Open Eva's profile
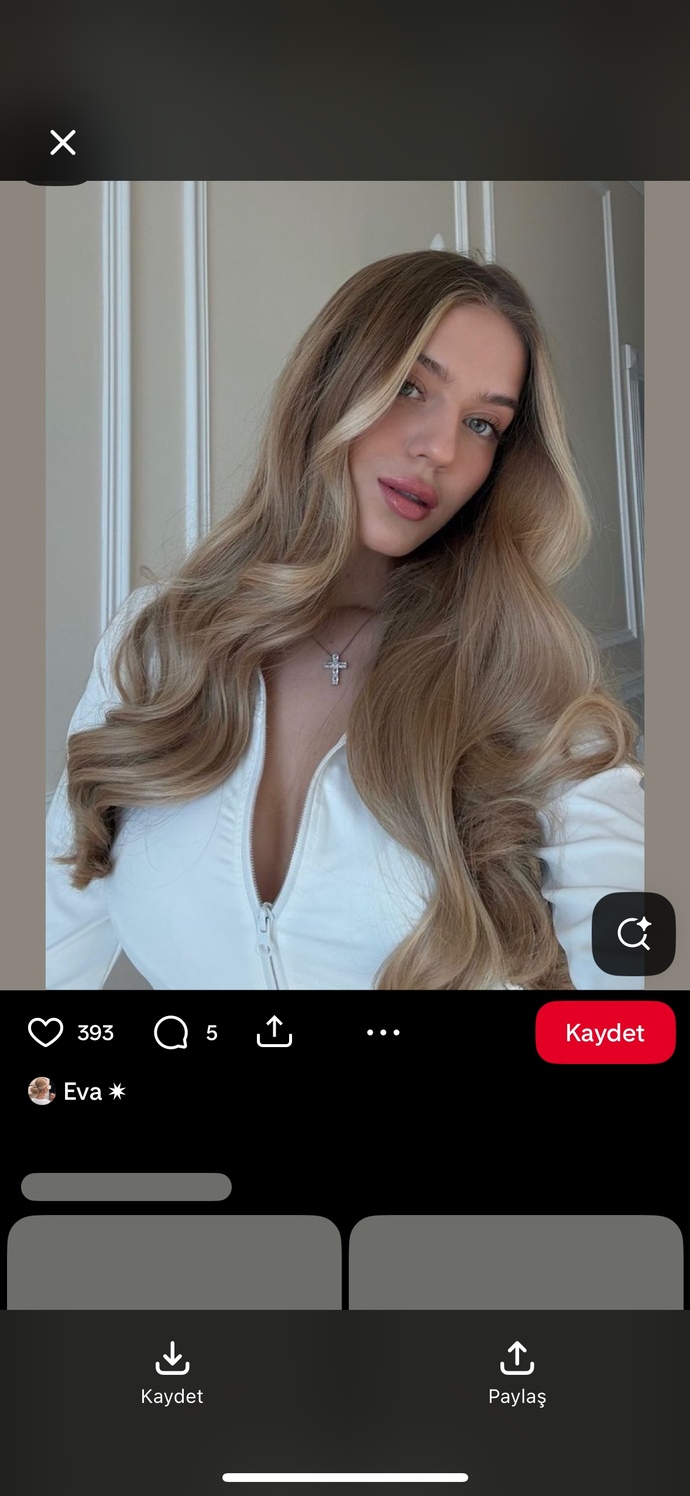Screen dimensions: 690x1496 pos(77,1091)
